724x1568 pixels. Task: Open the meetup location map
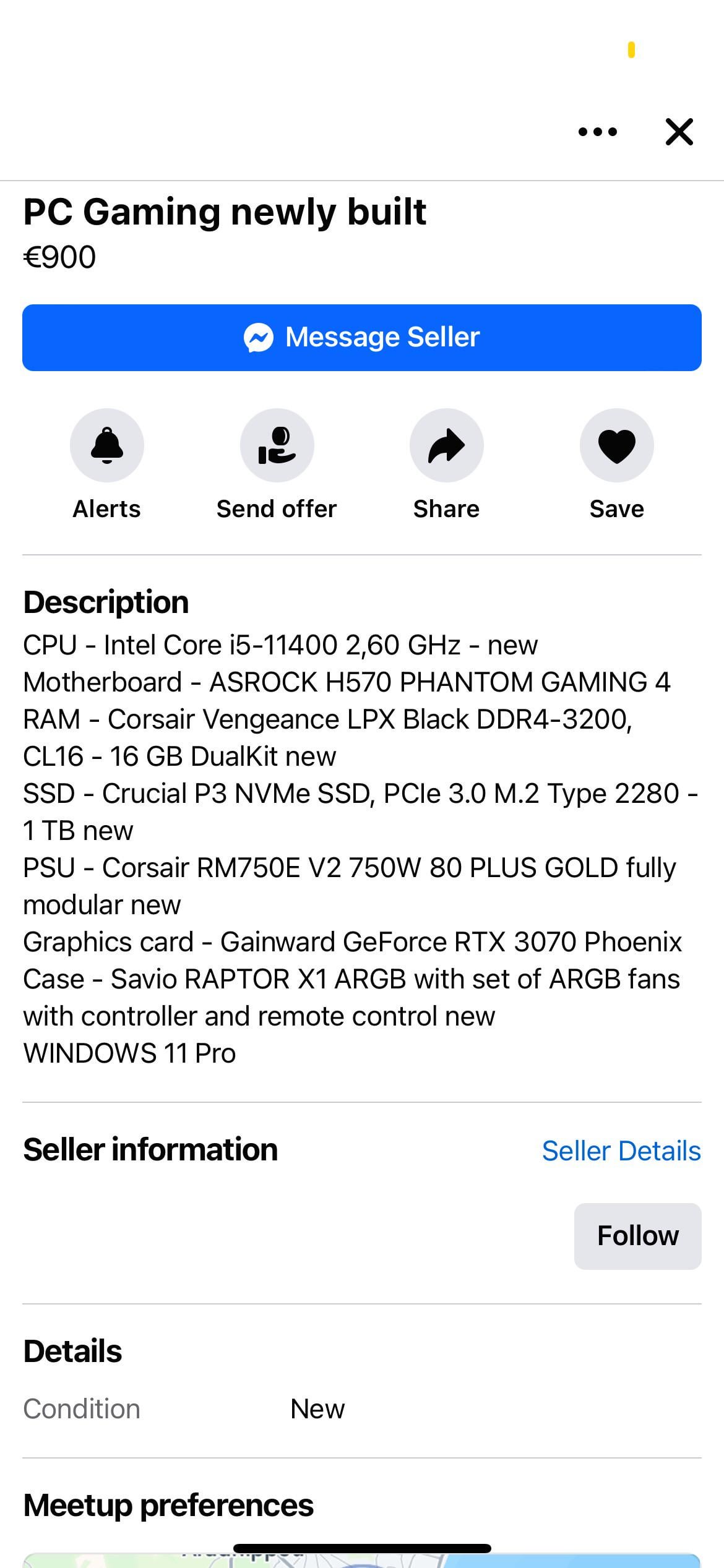pyautogui.click(x=362, y=1560)
